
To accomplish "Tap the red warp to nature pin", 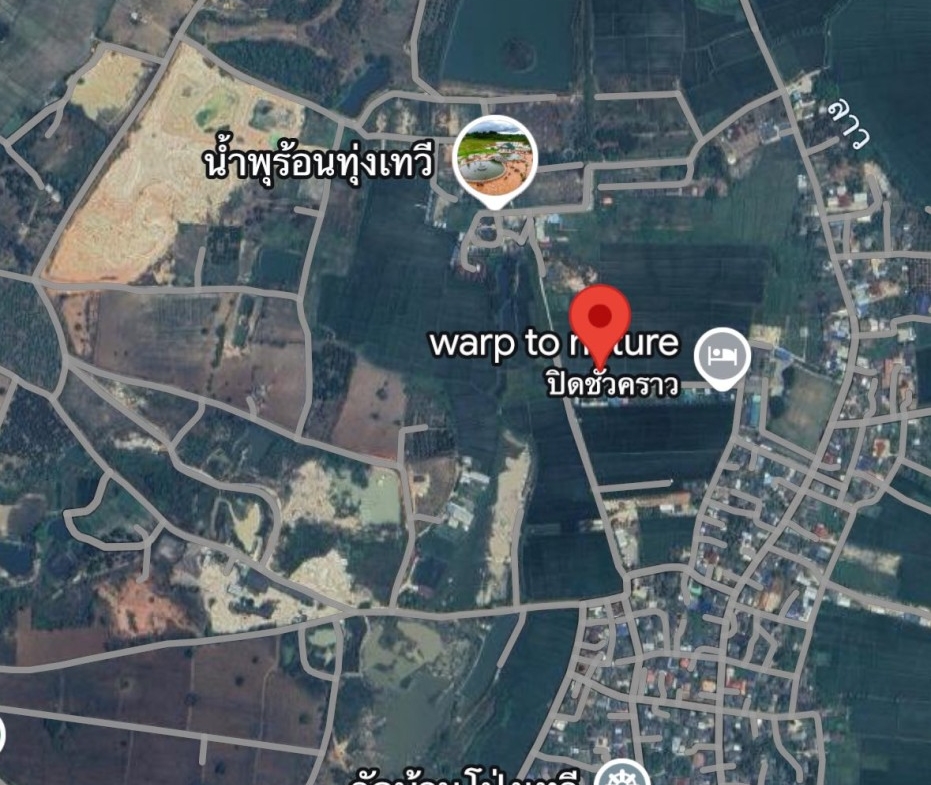I will coord(599,320).
